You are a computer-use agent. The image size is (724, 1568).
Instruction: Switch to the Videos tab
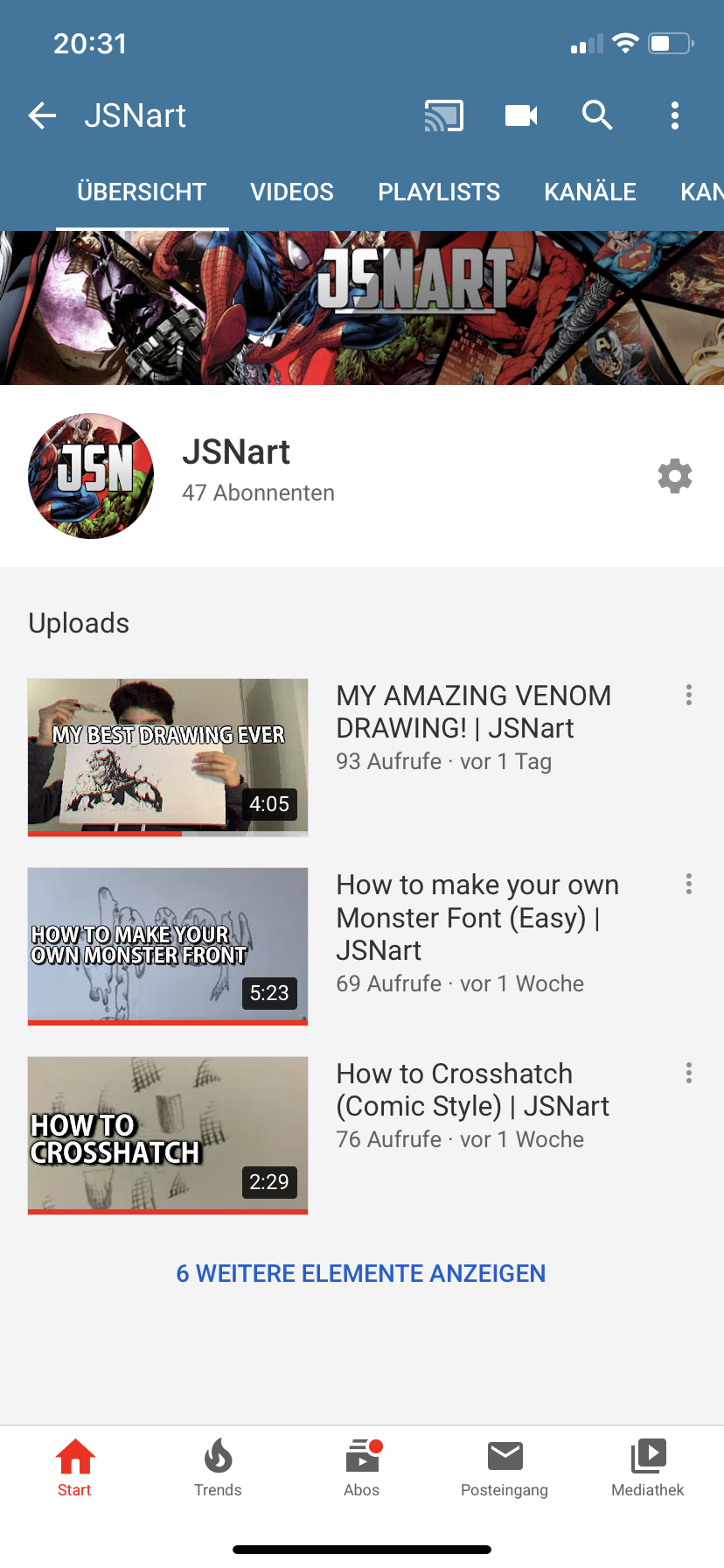(292, 192)
